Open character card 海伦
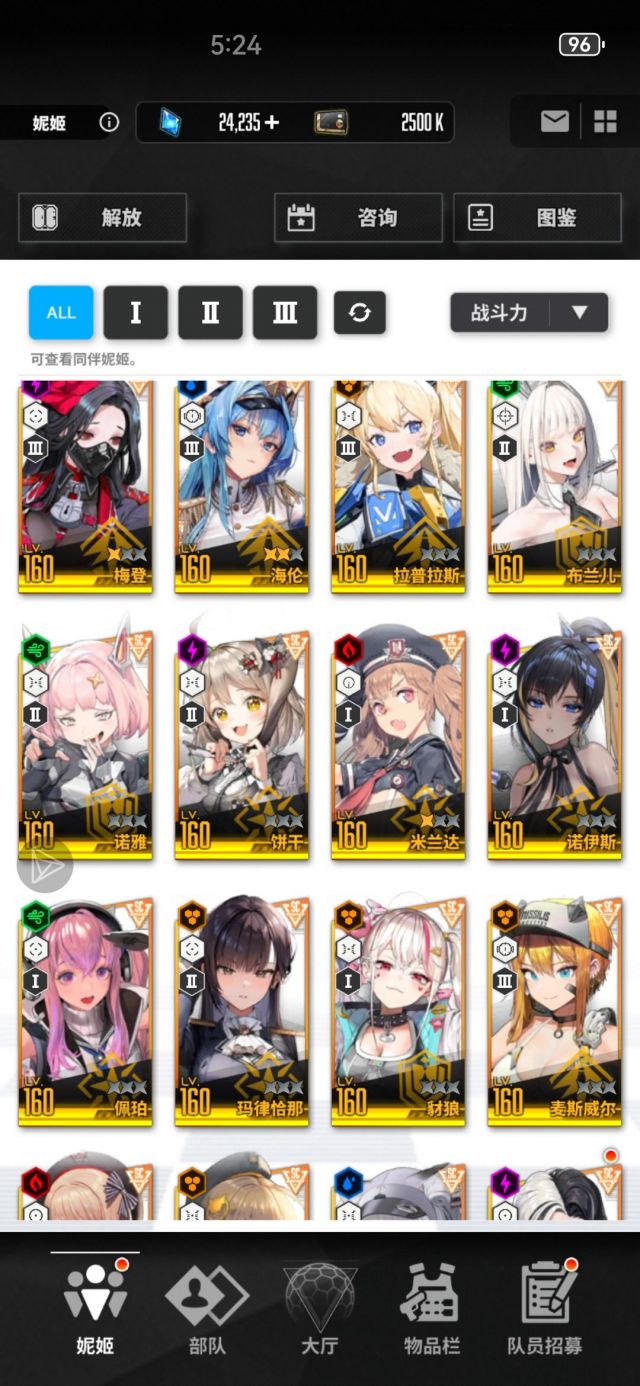 pyautogui.click(x=242, y=485)
